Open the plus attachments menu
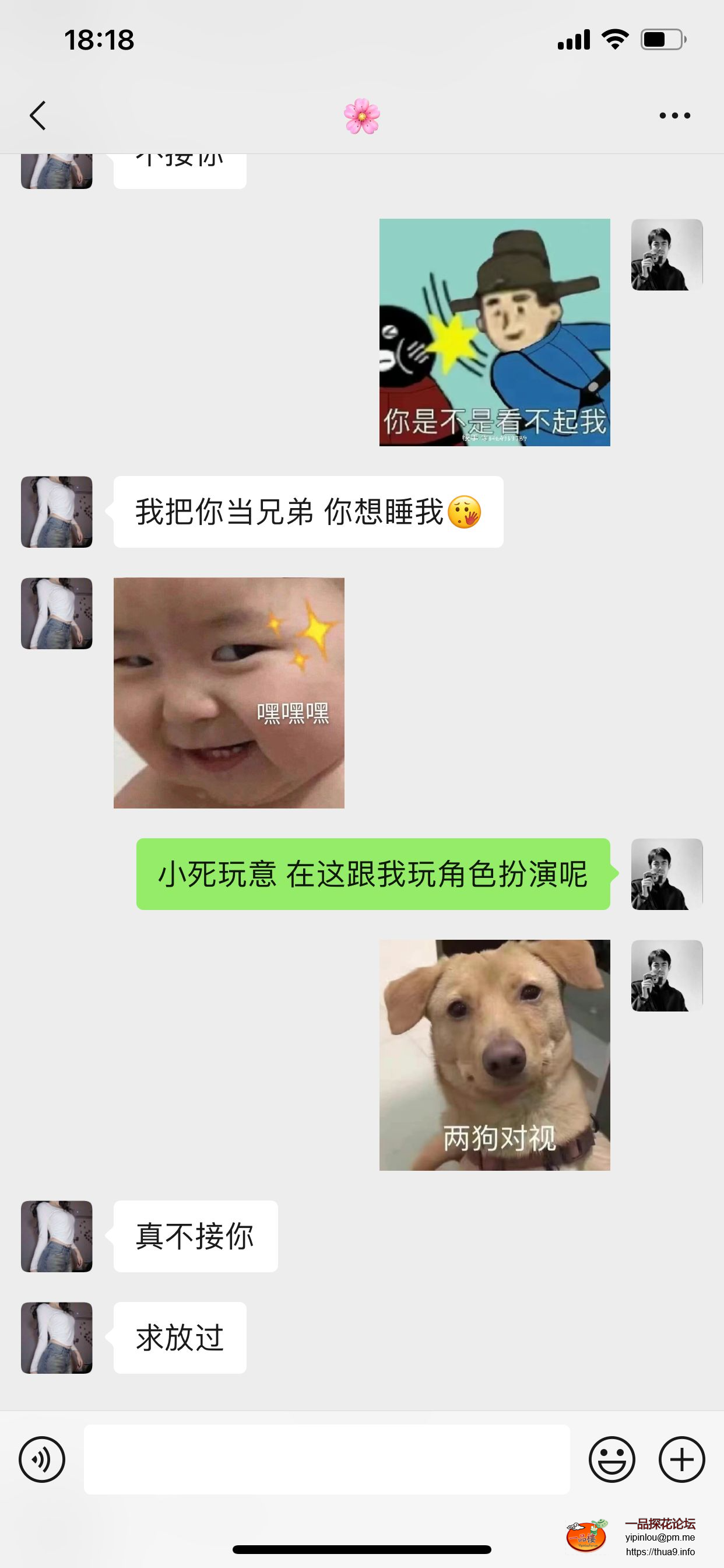This screenshot has height=1568, width=724. point(681,1459)
